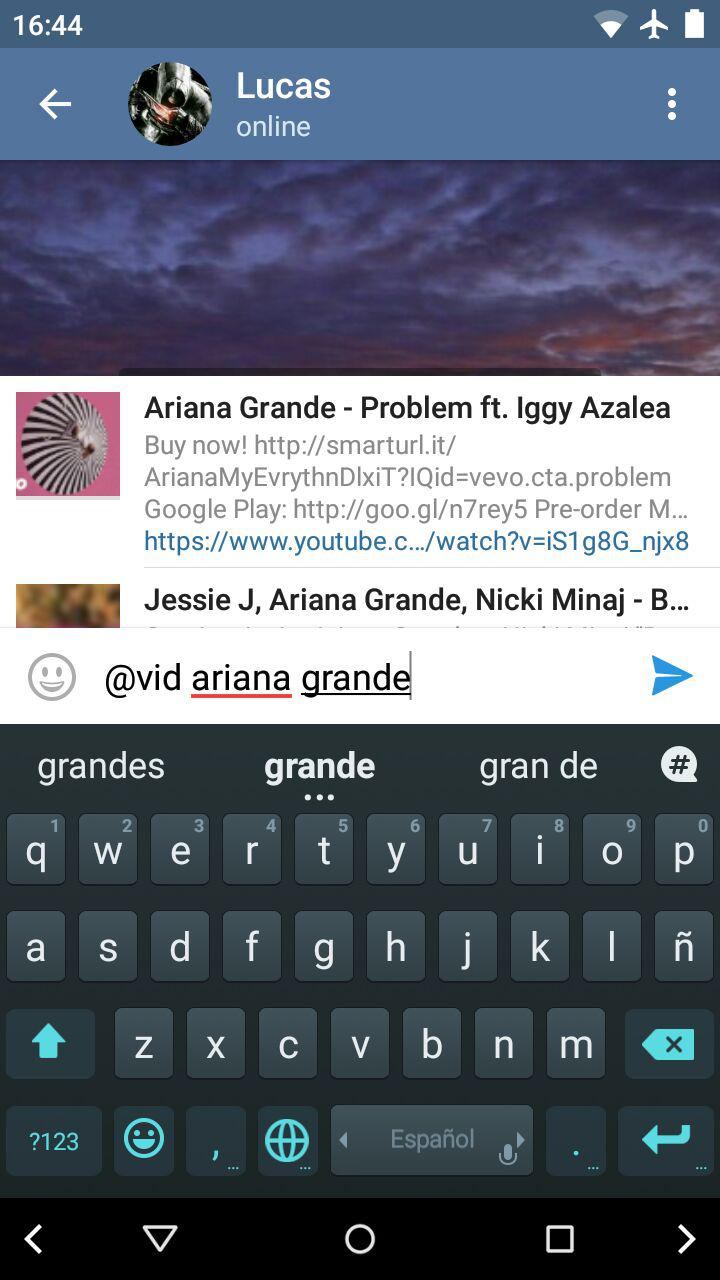Tap the globe language switch key
Screen dimensions: 720x1280
tap(287, 1140)
